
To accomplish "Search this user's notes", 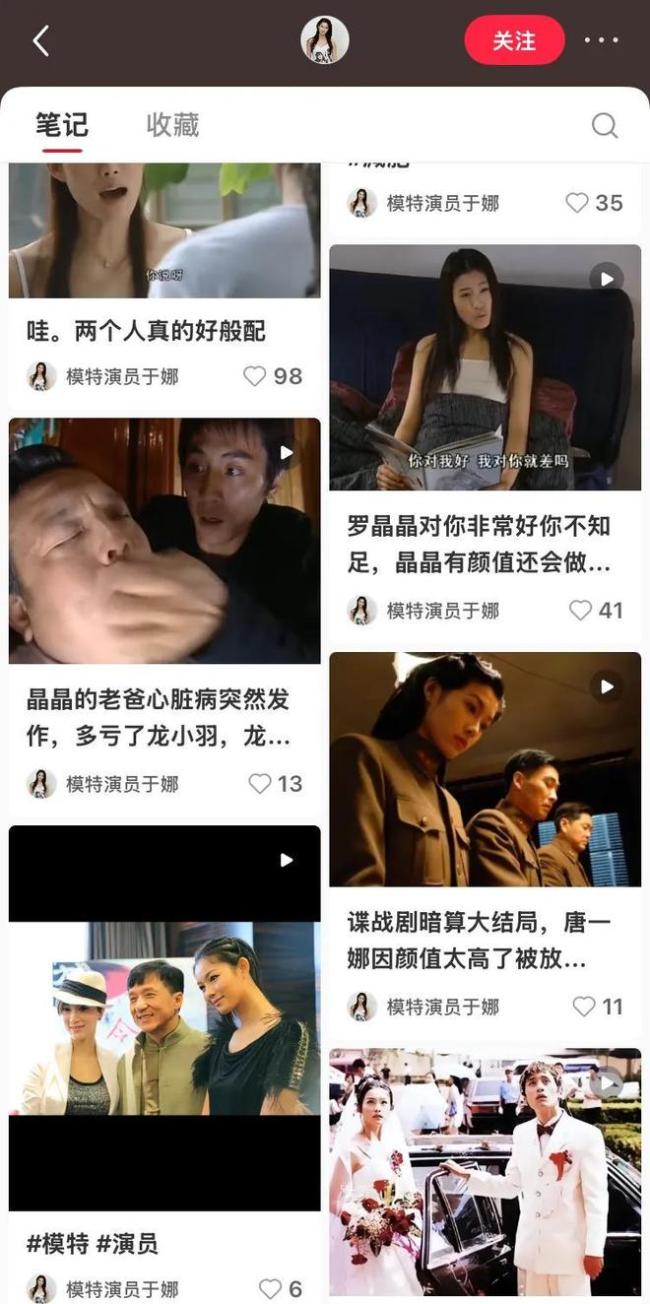I will 604,125.
